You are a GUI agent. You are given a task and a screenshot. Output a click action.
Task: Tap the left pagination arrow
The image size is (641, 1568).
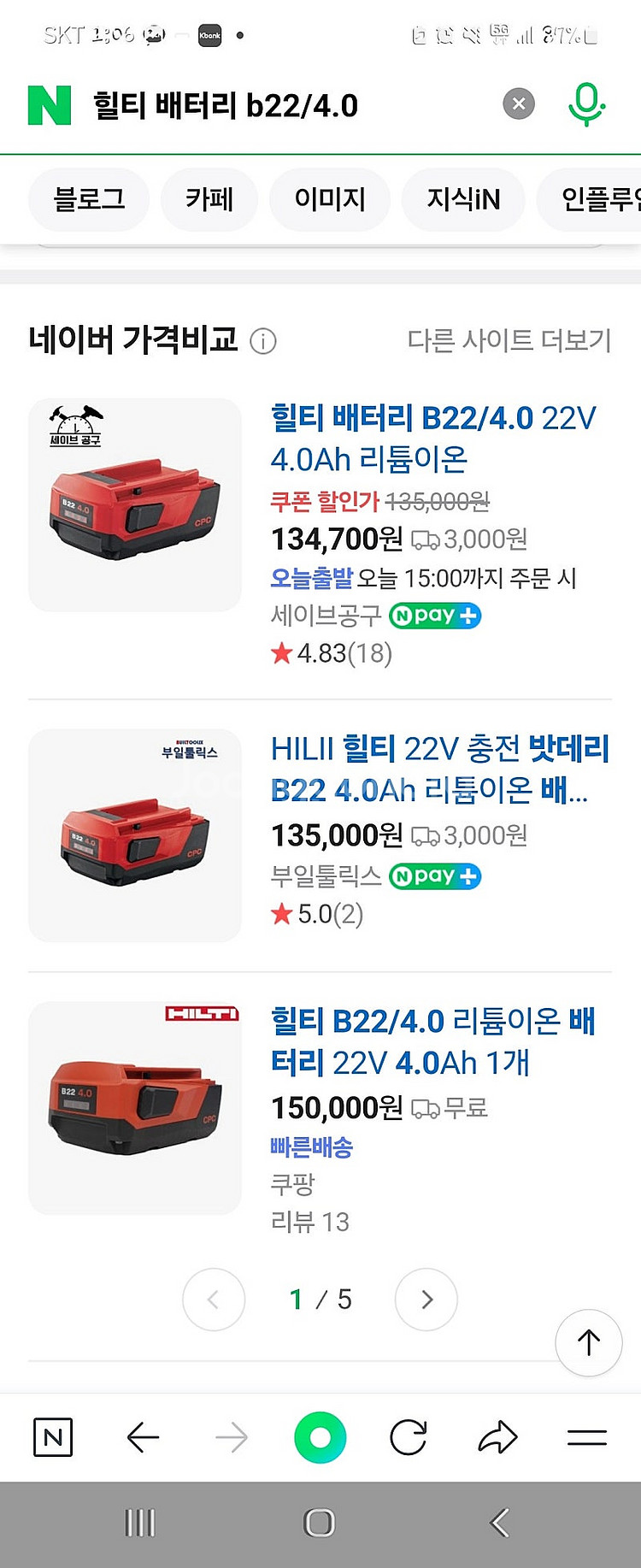point(214,1299)
